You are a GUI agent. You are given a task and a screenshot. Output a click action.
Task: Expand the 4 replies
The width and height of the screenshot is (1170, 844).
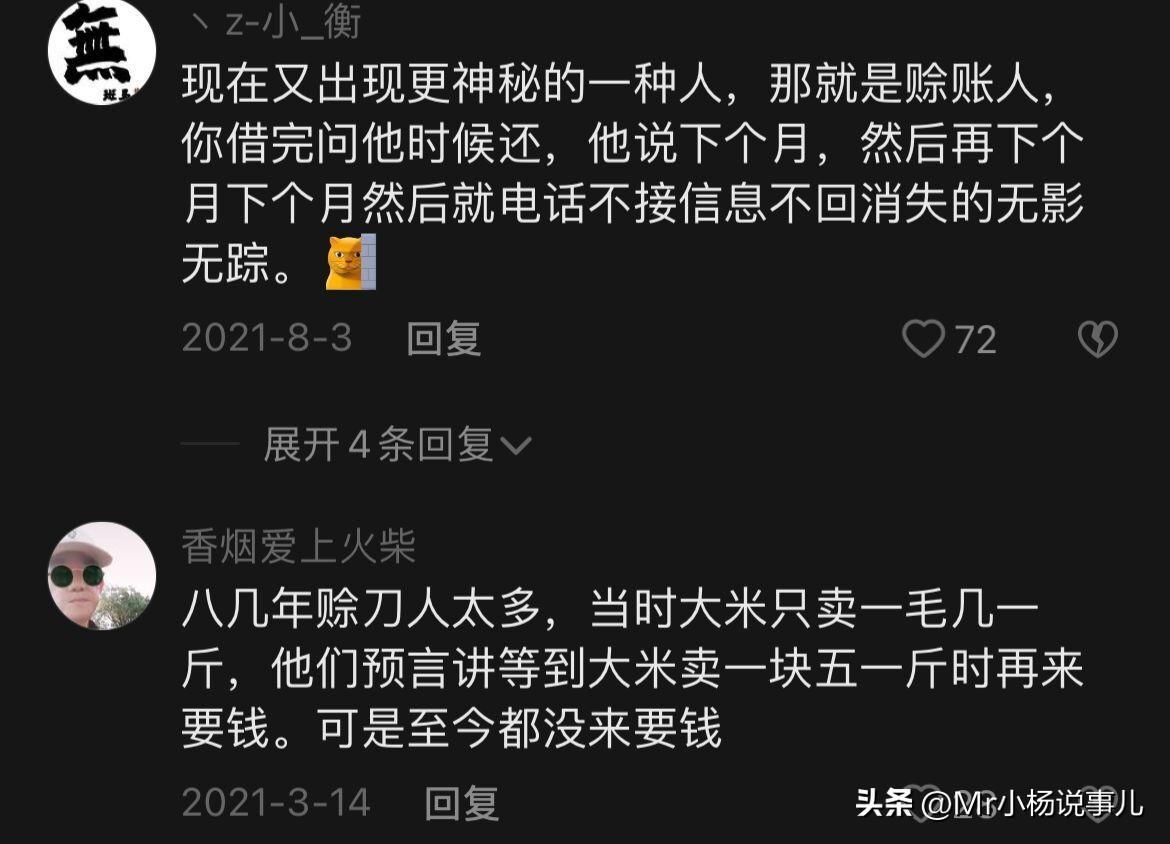click(396, 445)
